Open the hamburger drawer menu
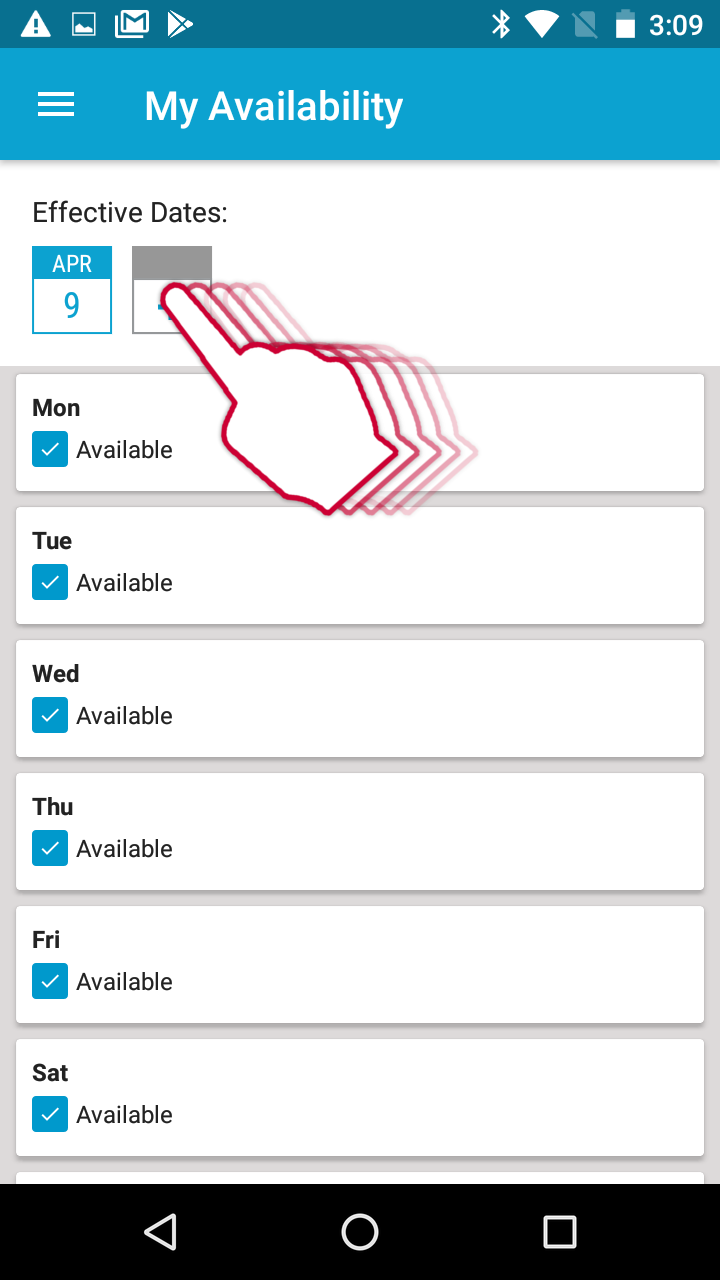The height and width of the screenshot is (1280, 720). pos(56,105)
